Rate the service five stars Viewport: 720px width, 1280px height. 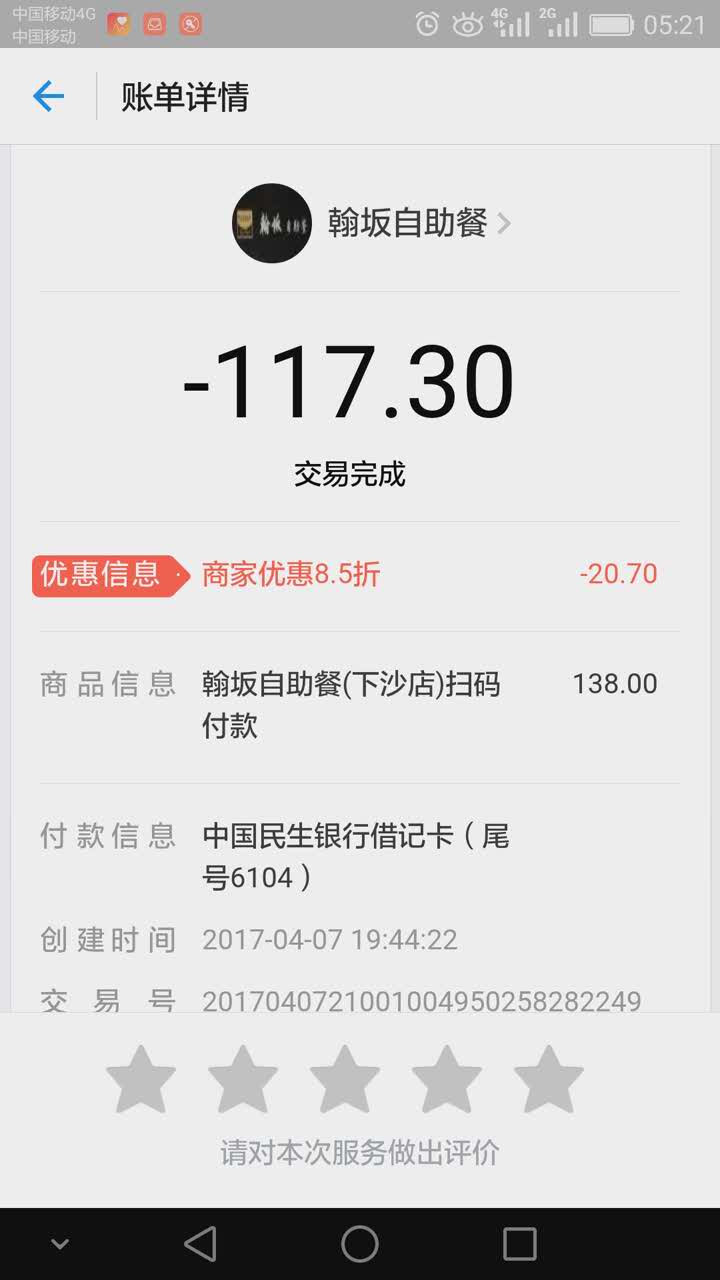pos(549,1080)
